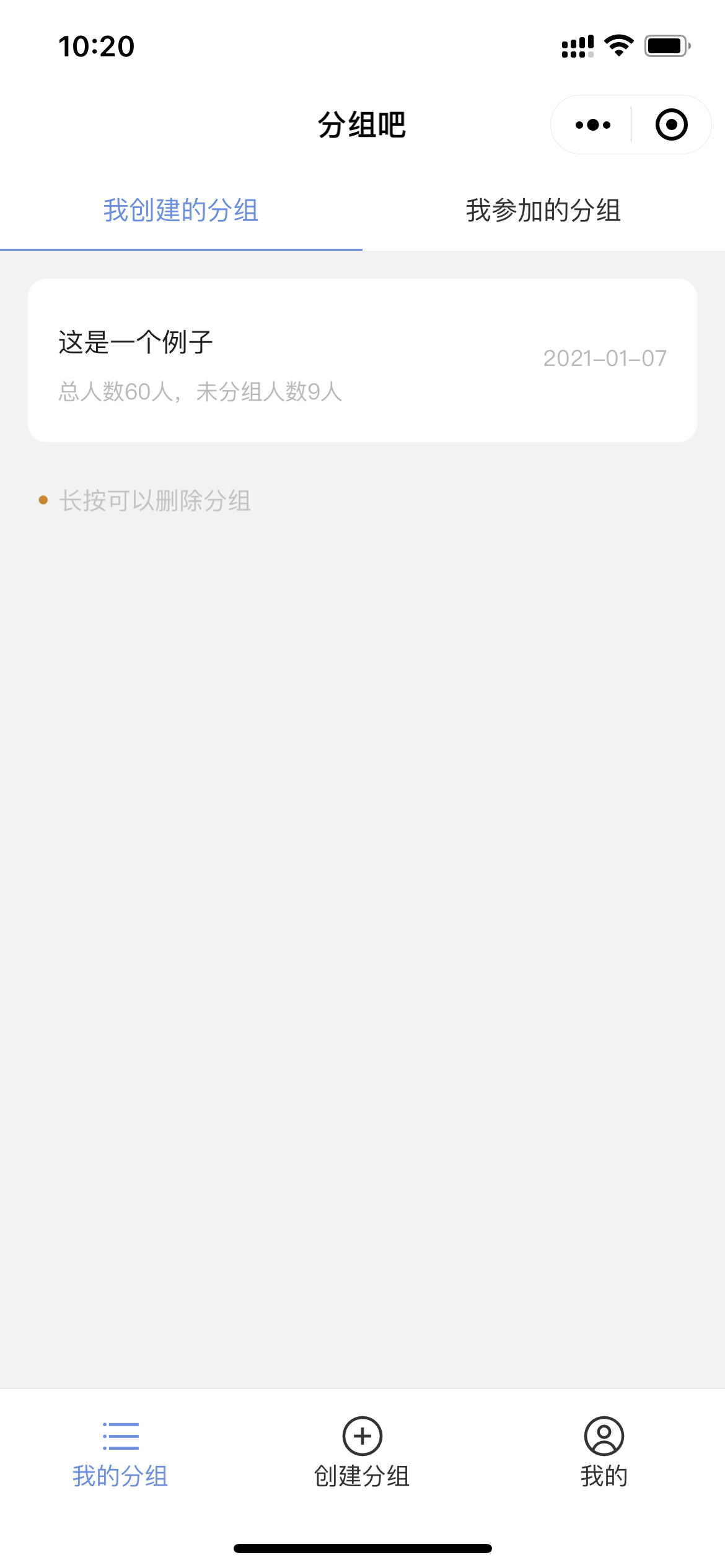
Task: Close the mini program via target icon
Action: (671, 125)
